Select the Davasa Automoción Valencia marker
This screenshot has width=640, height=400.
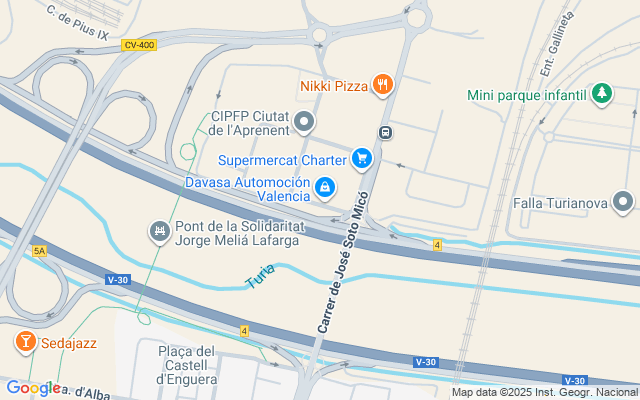(x=325, y=188)
